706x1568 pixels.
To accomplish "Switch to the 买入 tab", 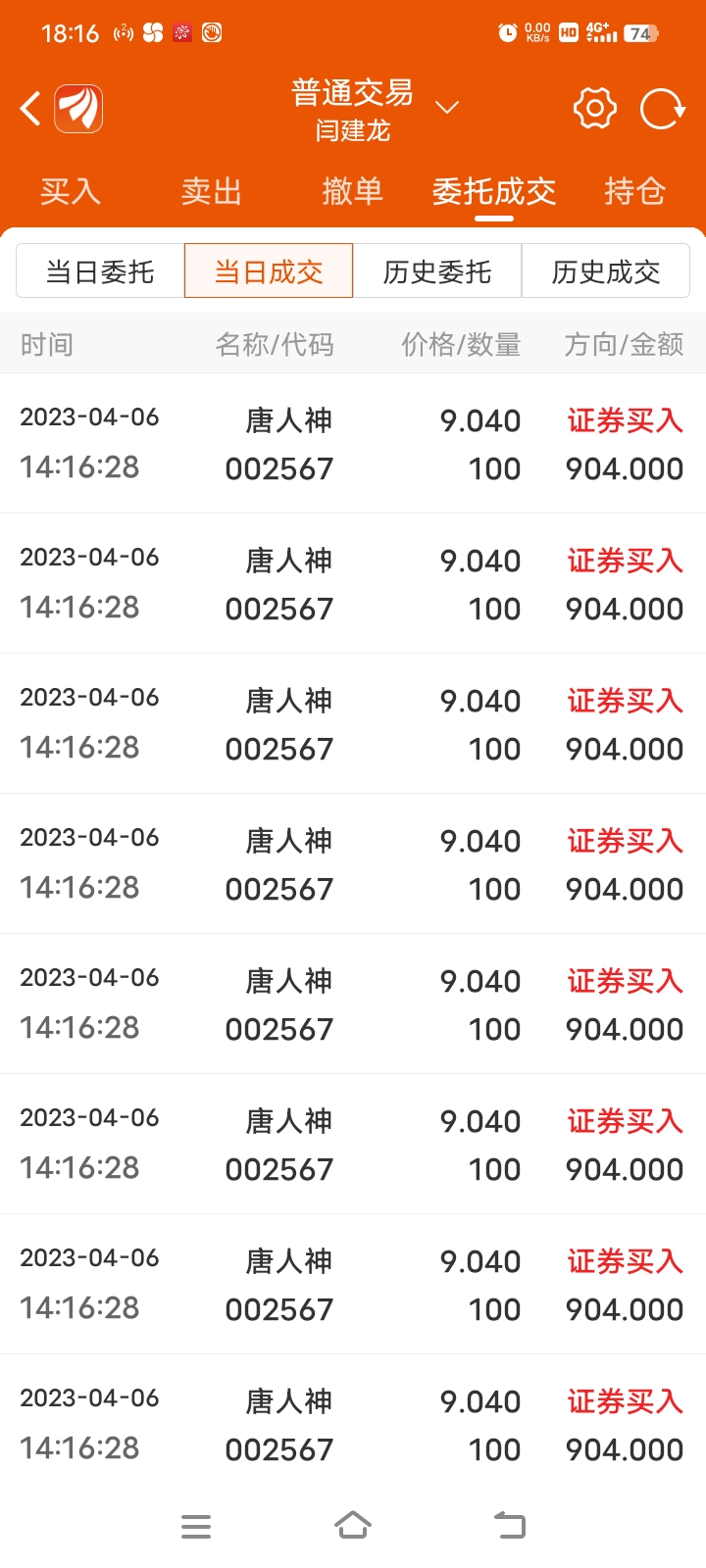I will [71, 191].
